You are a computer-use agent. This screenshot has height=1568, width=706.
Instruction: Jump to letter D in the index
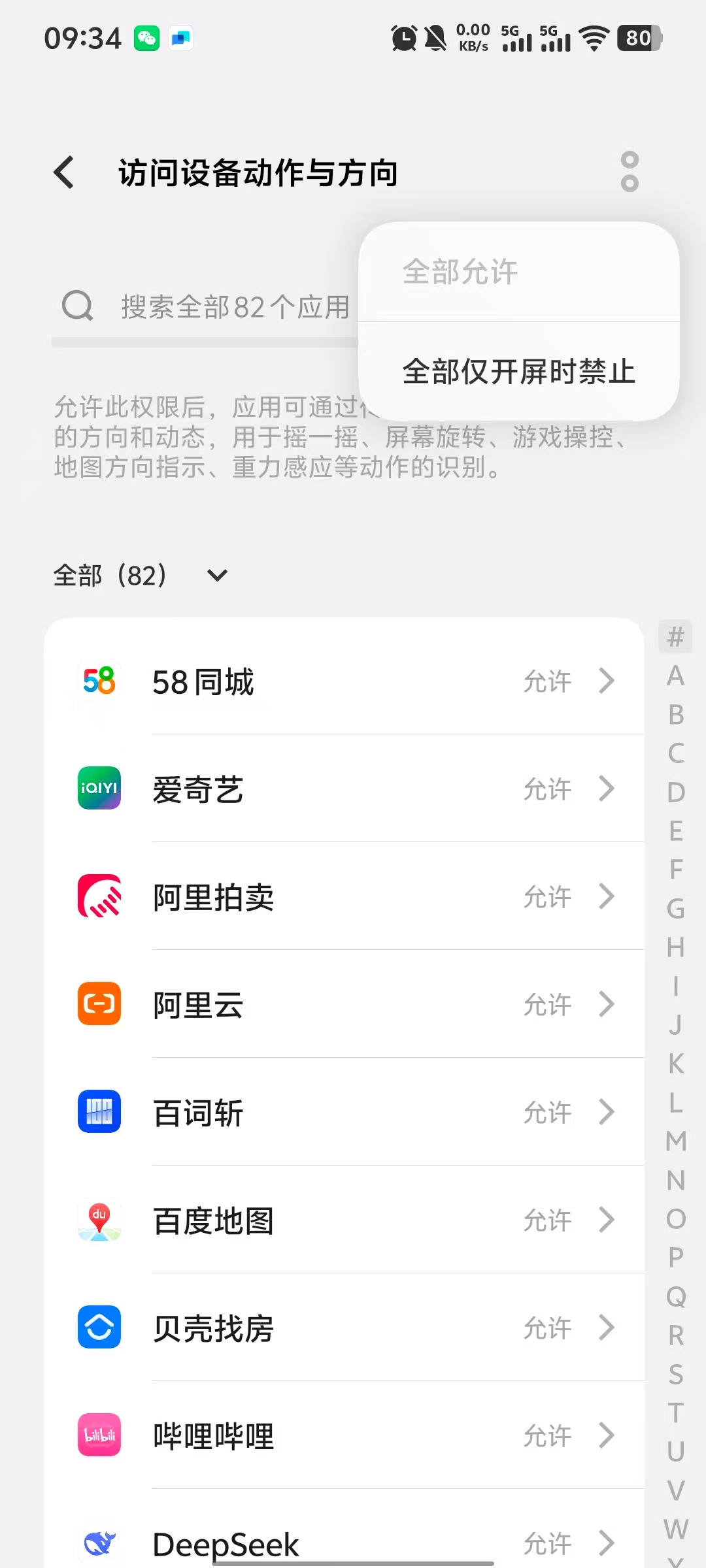[x=676, y=792]
